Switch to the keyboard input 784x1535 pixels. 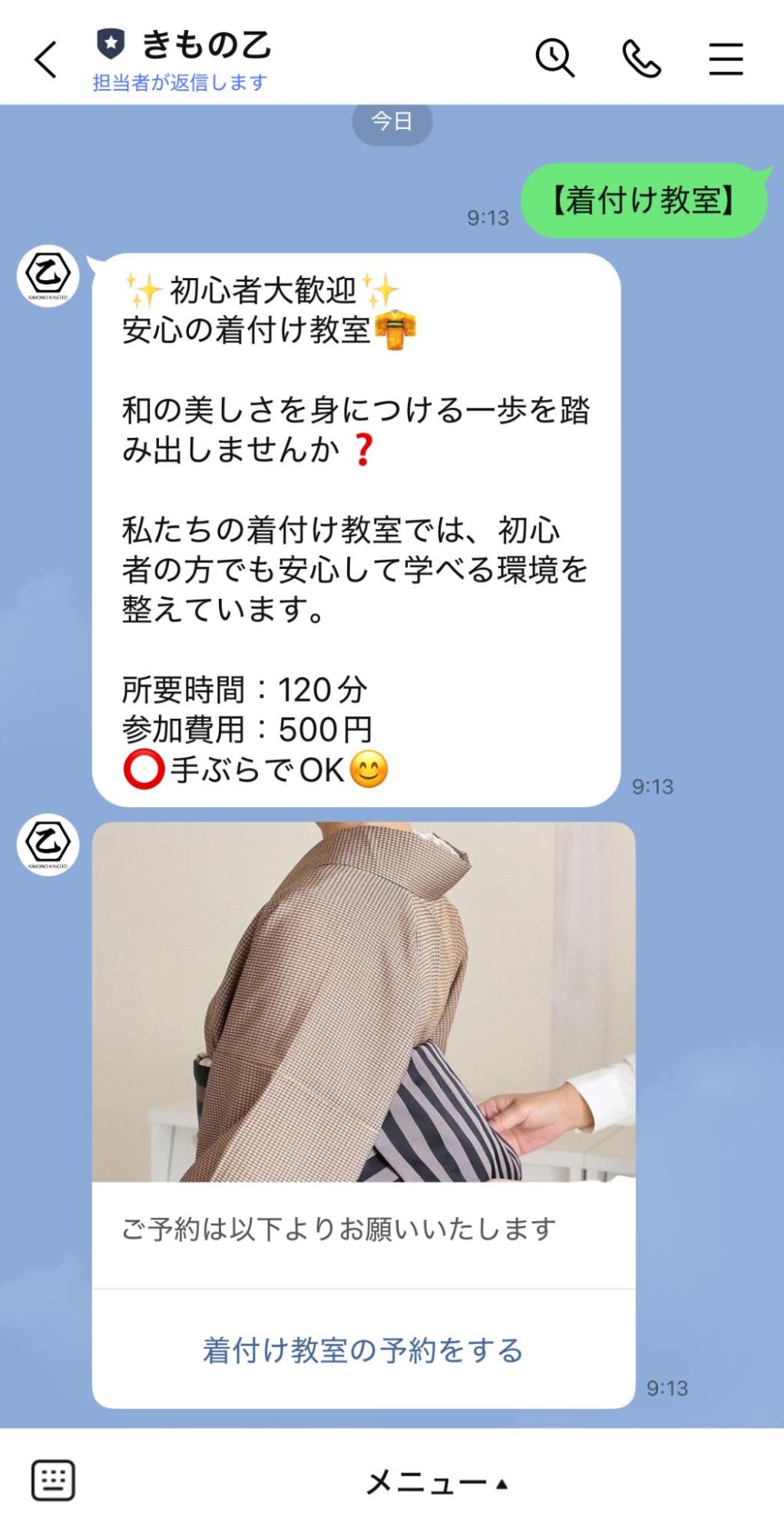click(x=53, y=1479)
